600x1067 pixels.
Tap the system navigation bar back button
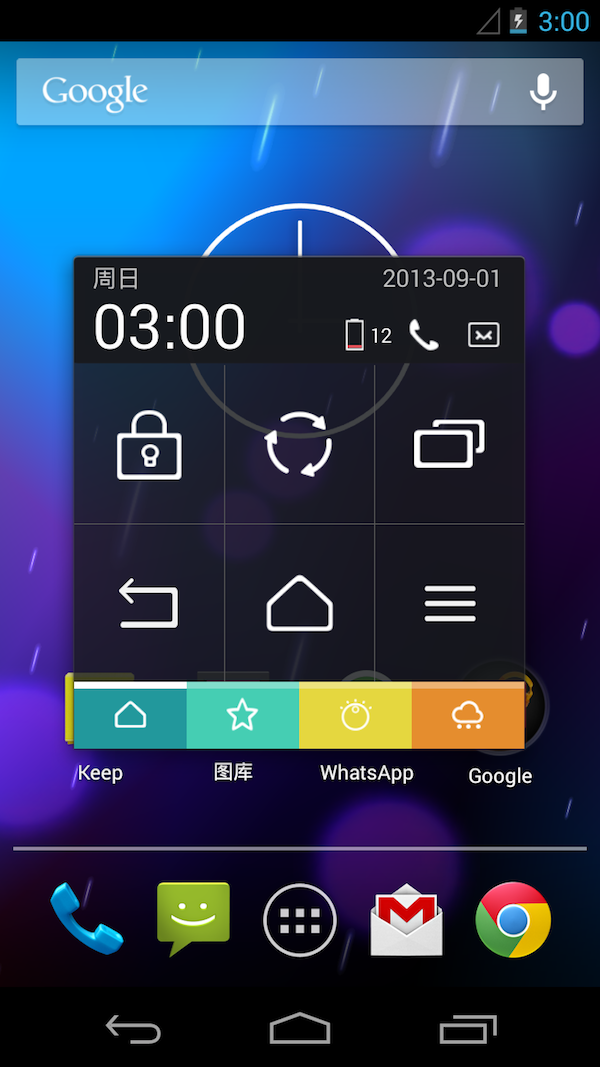(x=133, y=1028)
